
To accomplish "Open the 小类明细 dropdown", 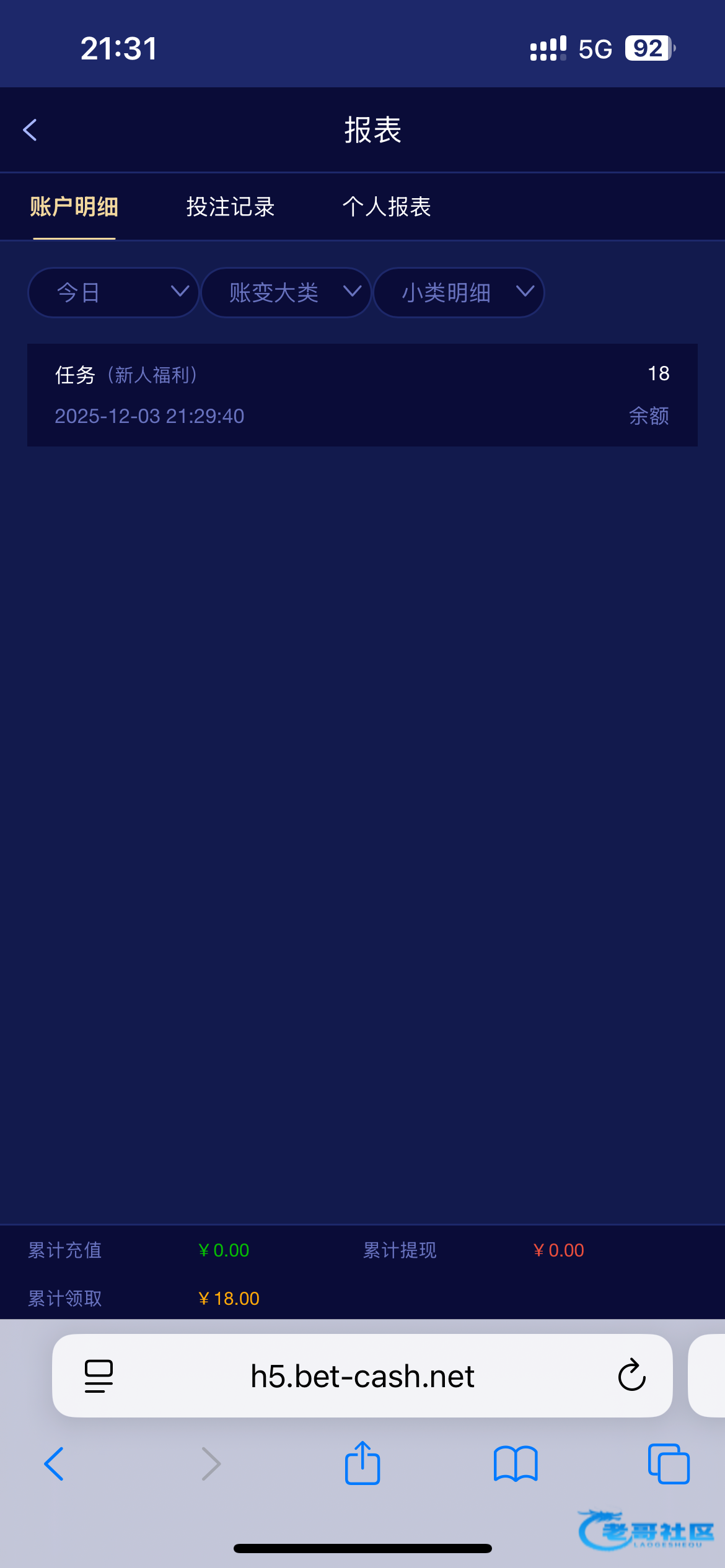I will pyautogui.click(x=459, y=292).
